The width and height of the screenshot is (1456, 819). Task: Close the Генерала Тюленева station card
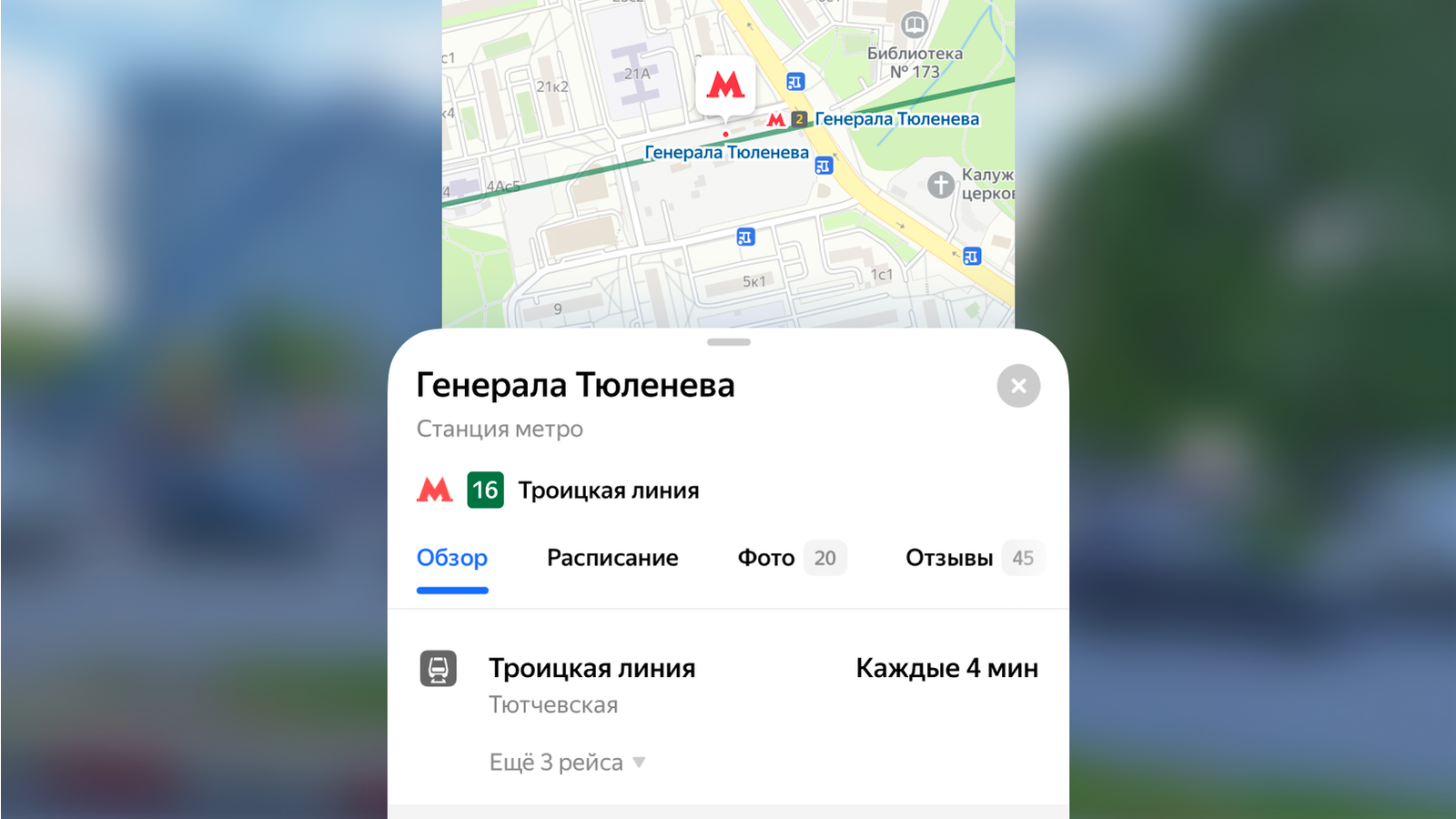point(1018,386)
